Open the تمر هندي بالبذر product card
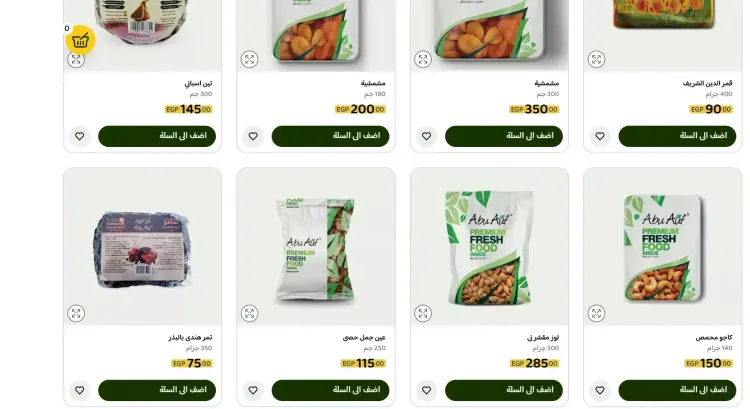 [142, 250]
